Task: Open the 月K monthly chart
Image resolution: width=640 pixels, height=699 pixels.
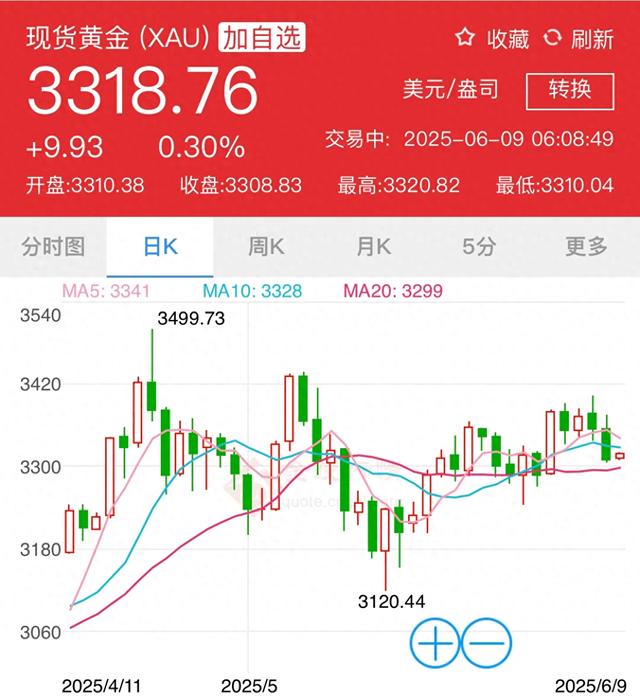Action: 374,247
